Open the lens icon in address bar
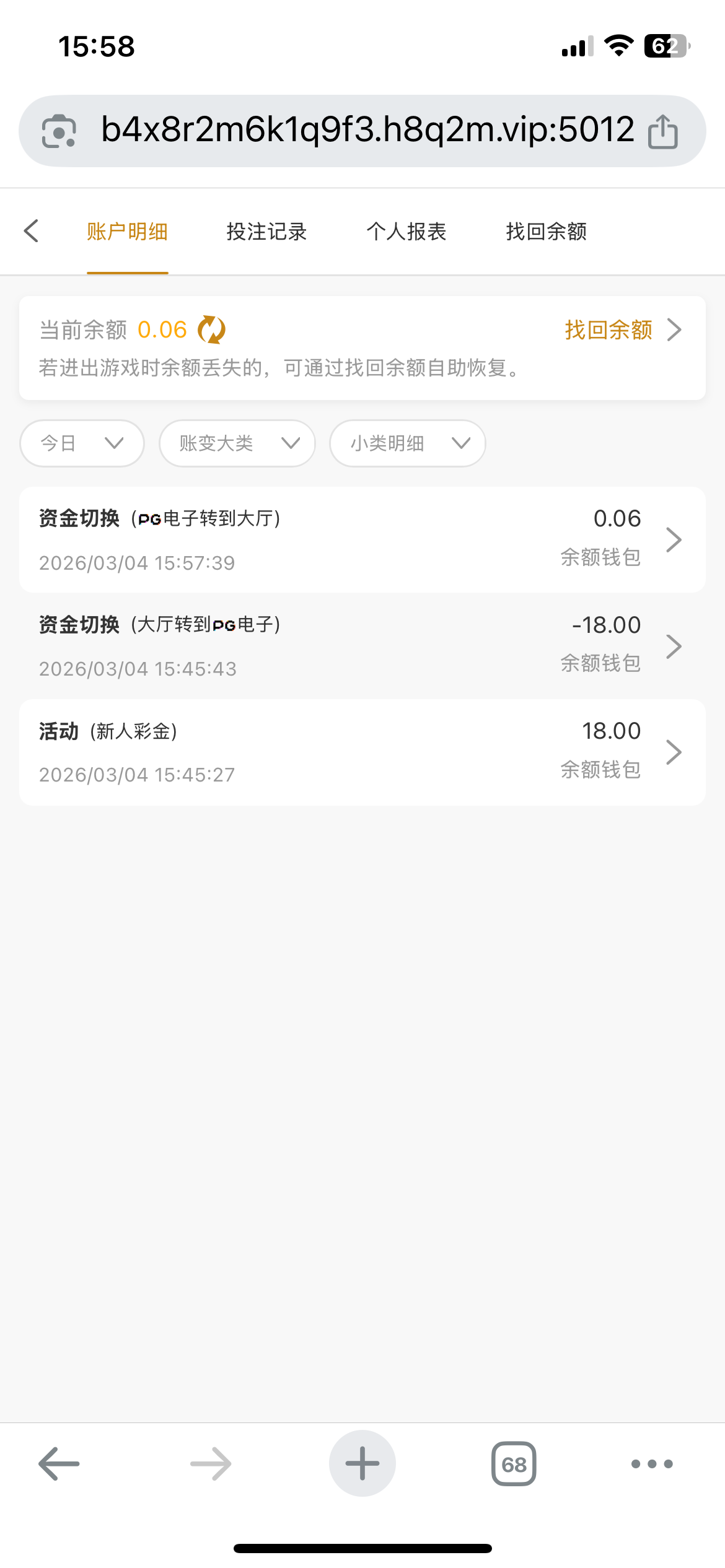 (x=59, y=131)
